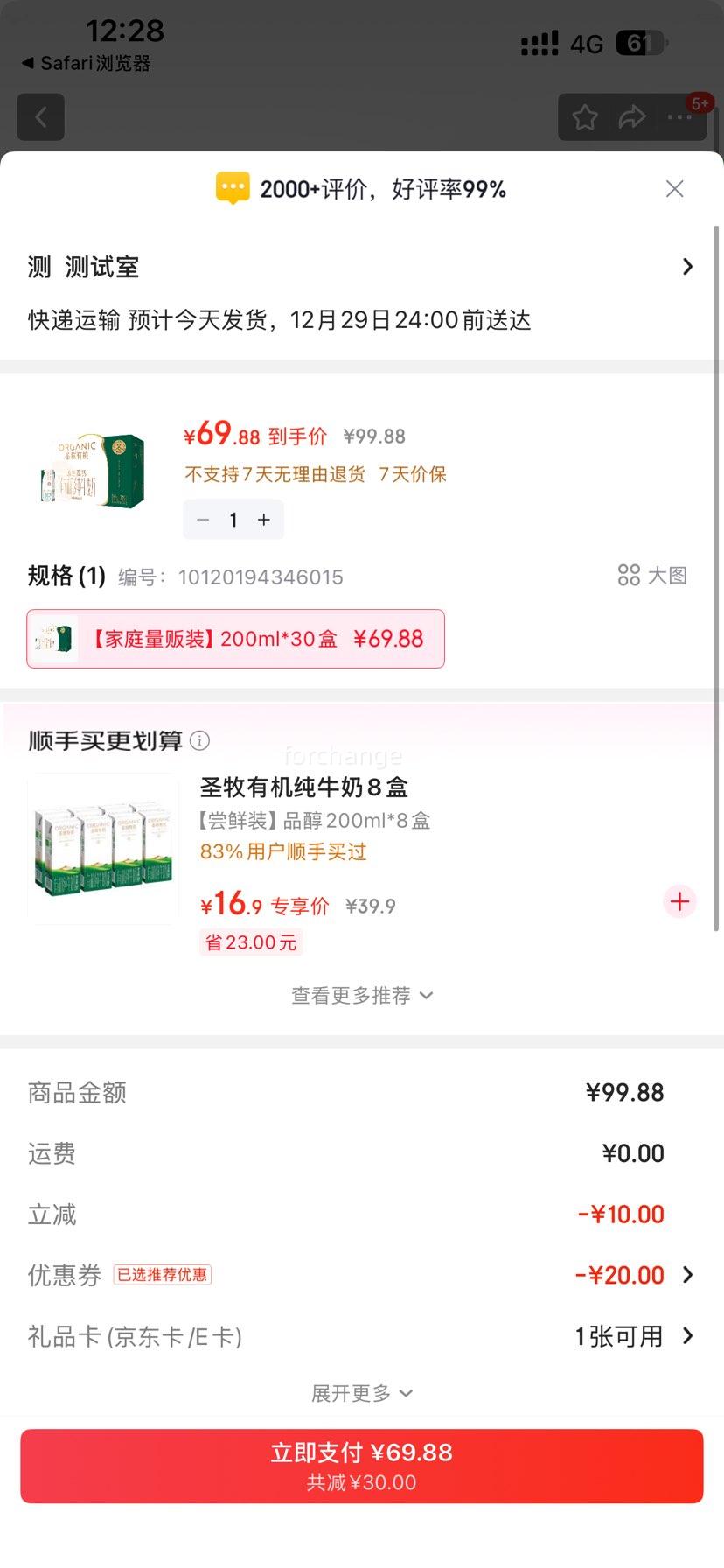Screen dimensions: 724x1568
Task: Increase quantity with the plus stepper
Action: click(x=263, y=520)
